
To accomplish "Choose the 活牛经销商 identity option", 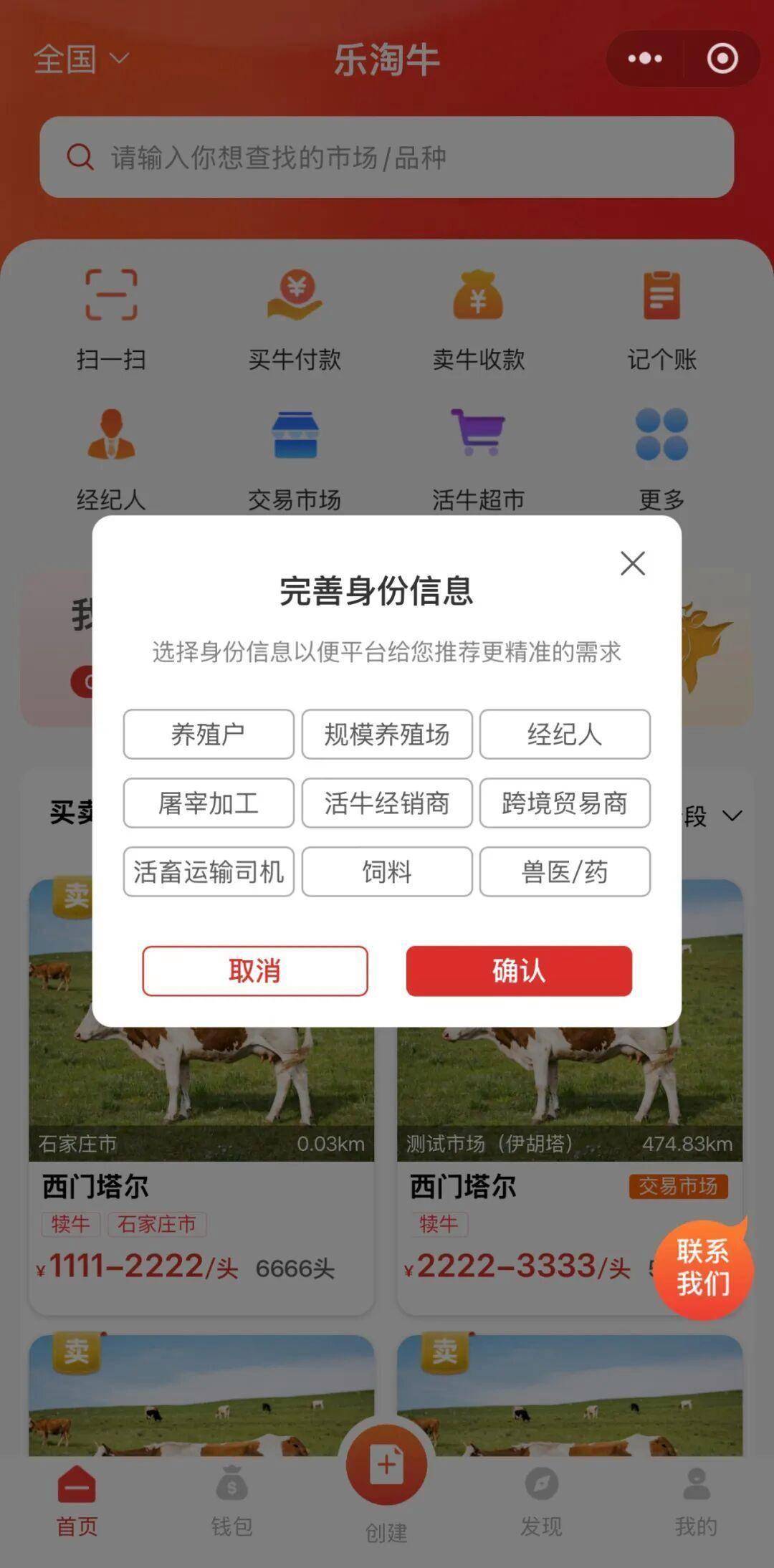I will (387, 803).
